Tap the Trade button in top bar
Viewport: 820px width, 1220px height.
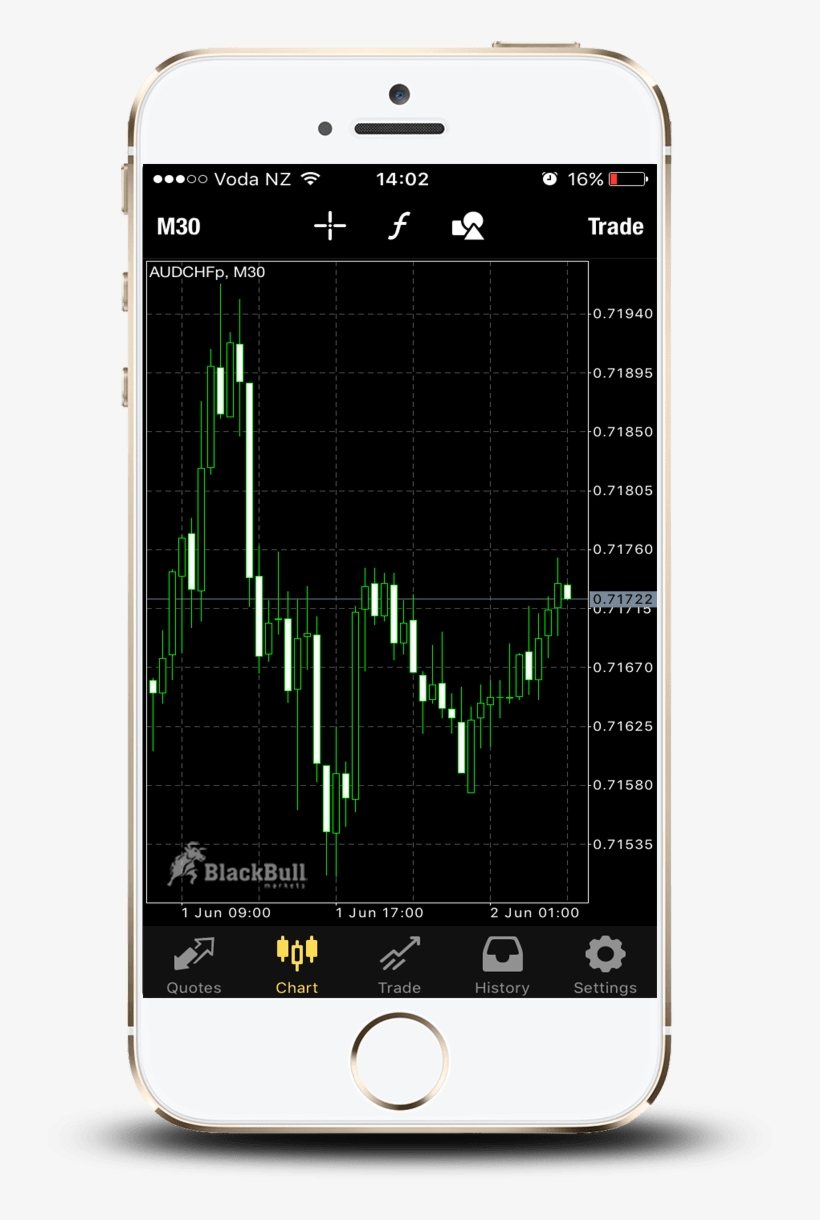click(614, 227)
